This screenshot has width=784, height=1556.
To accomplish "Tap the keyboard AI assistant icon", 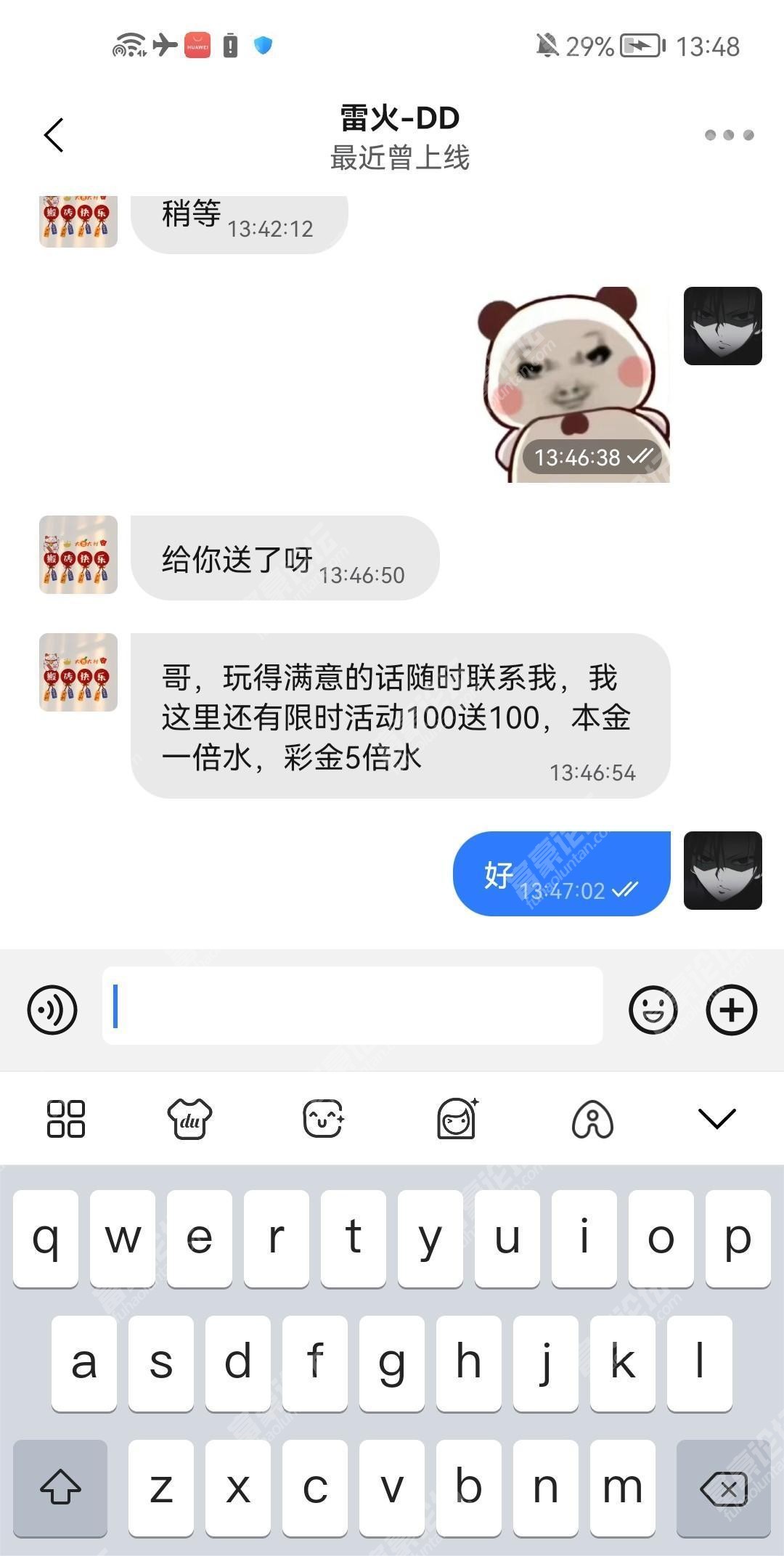I will click(592, 1118).
